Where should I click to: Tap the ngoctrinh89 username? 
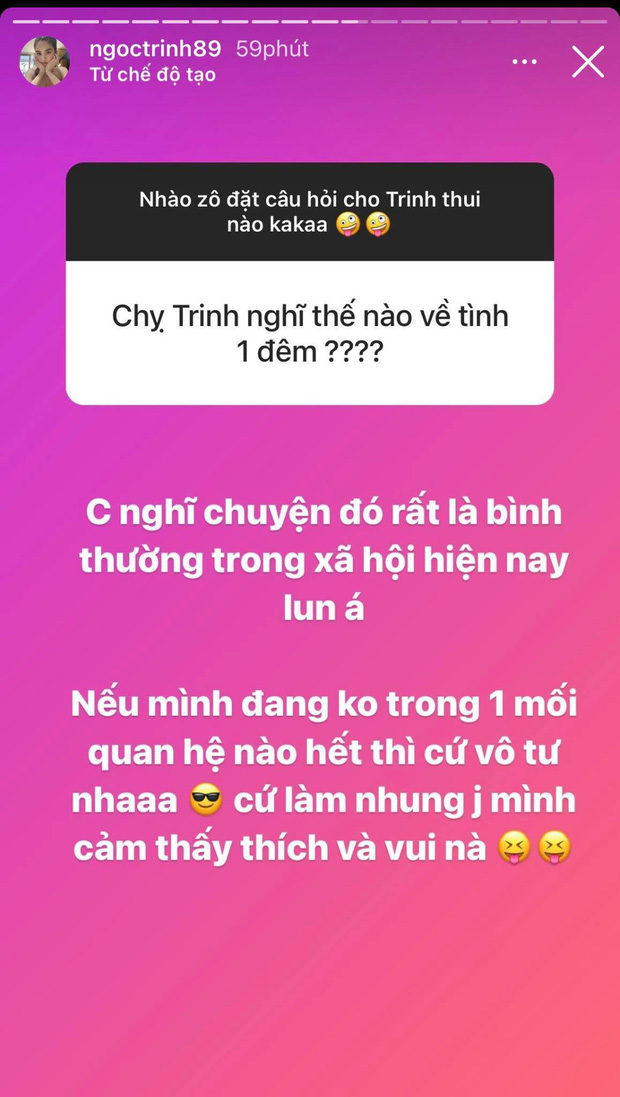click(x=156, y=49)
